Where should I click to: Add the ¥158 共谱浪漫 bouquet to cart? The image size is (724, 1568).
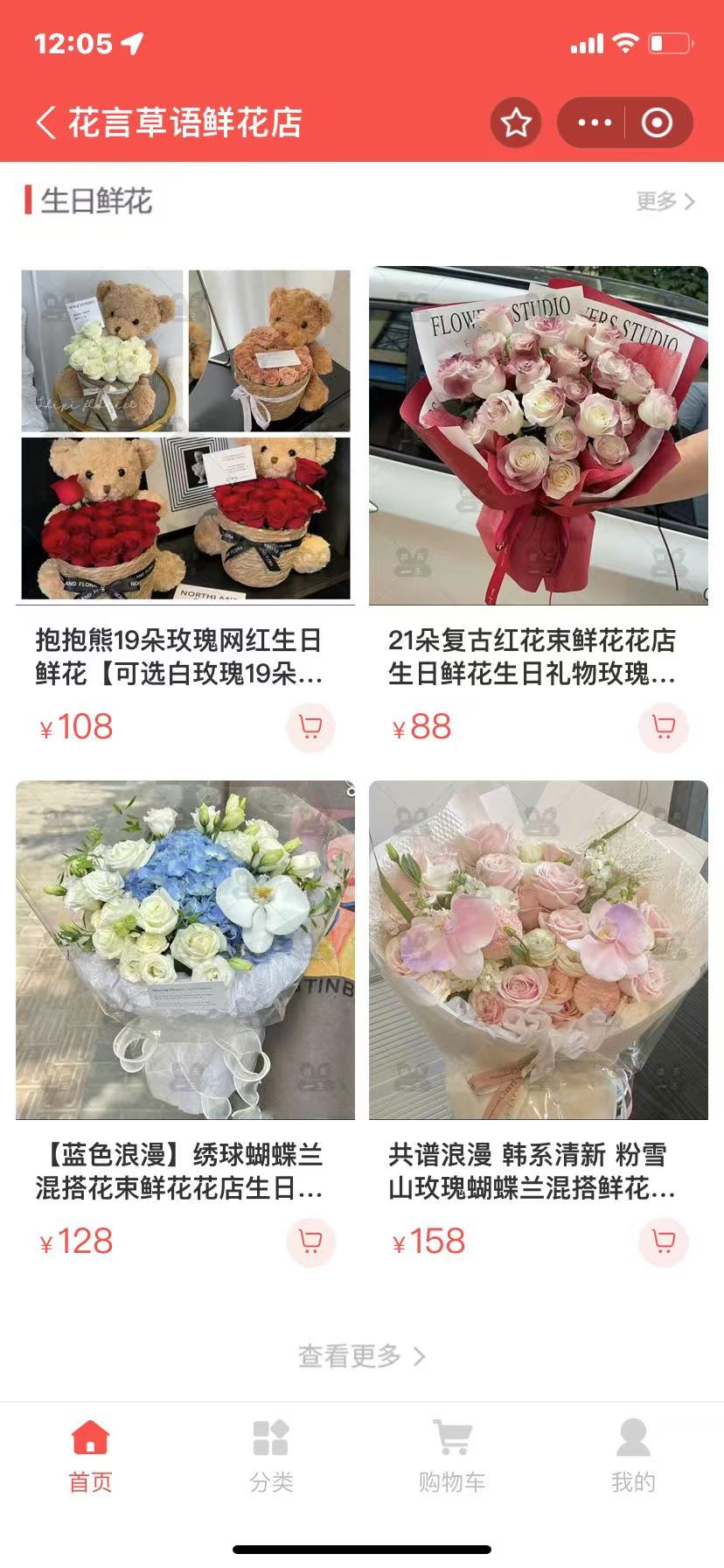pos(664,1242)
